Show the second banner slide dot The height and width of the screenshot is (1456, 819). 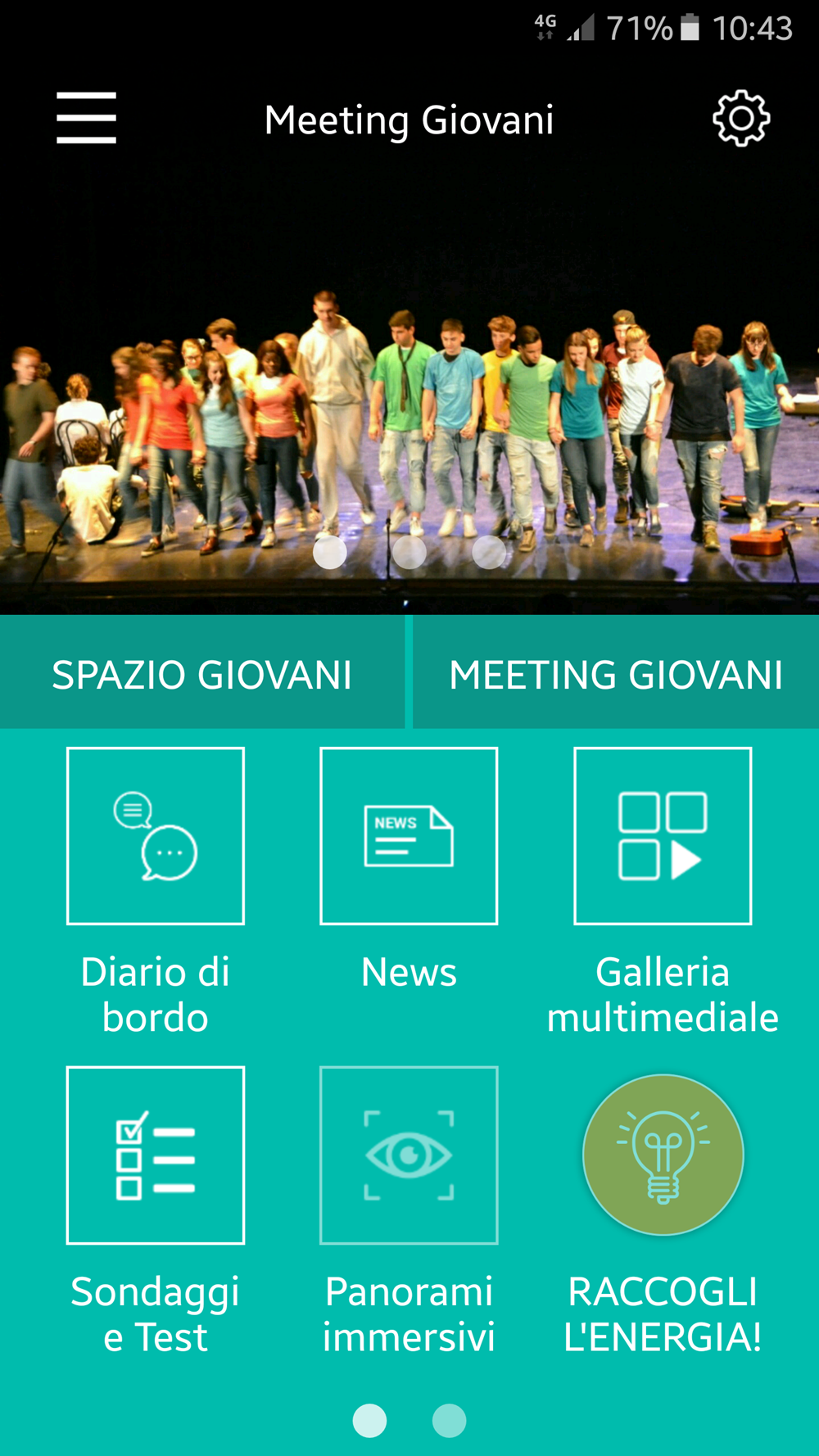click(409, 552)
